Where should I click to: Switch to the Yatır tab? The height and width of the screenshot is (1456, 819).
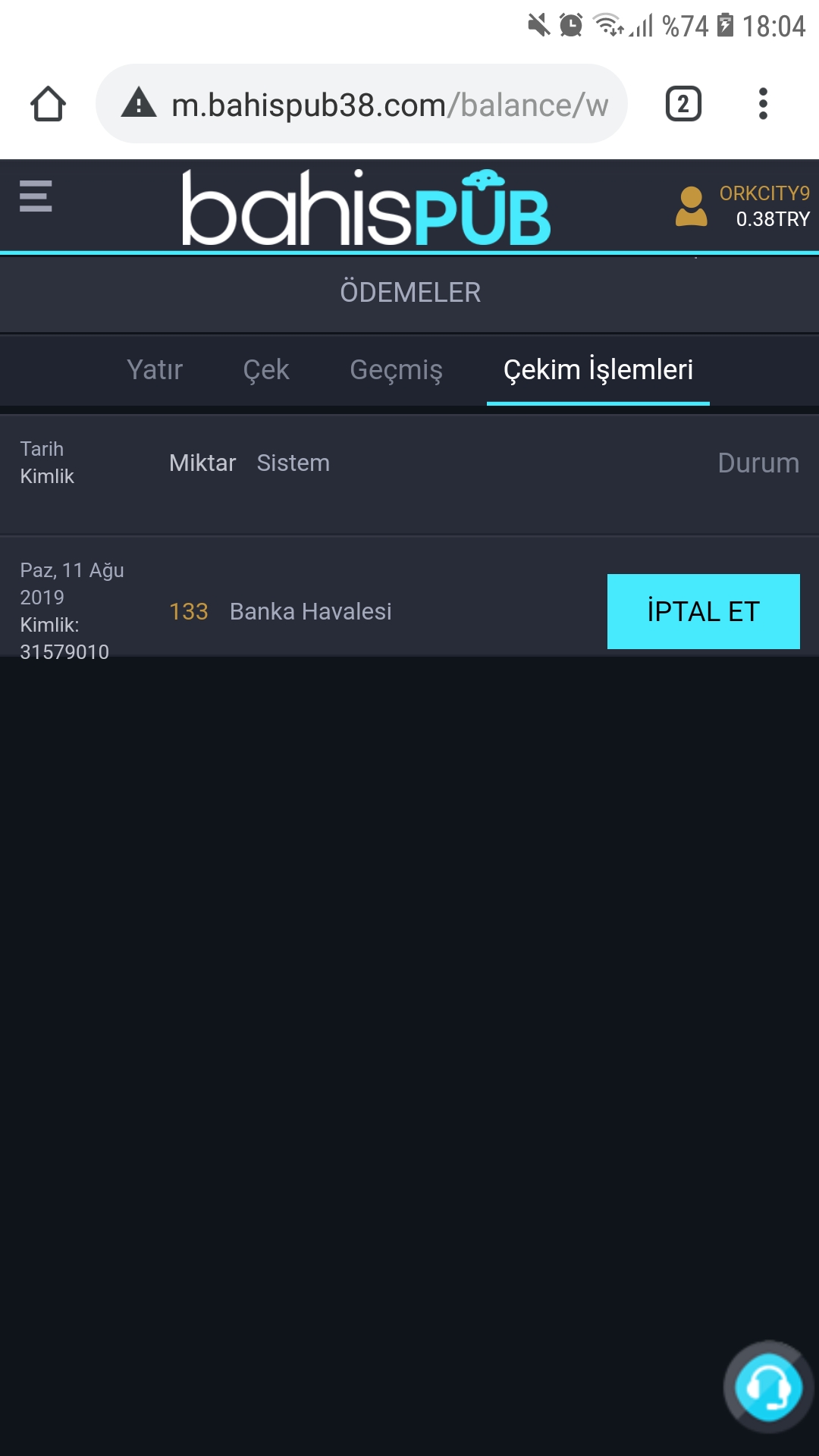click(x=155, y=370)
